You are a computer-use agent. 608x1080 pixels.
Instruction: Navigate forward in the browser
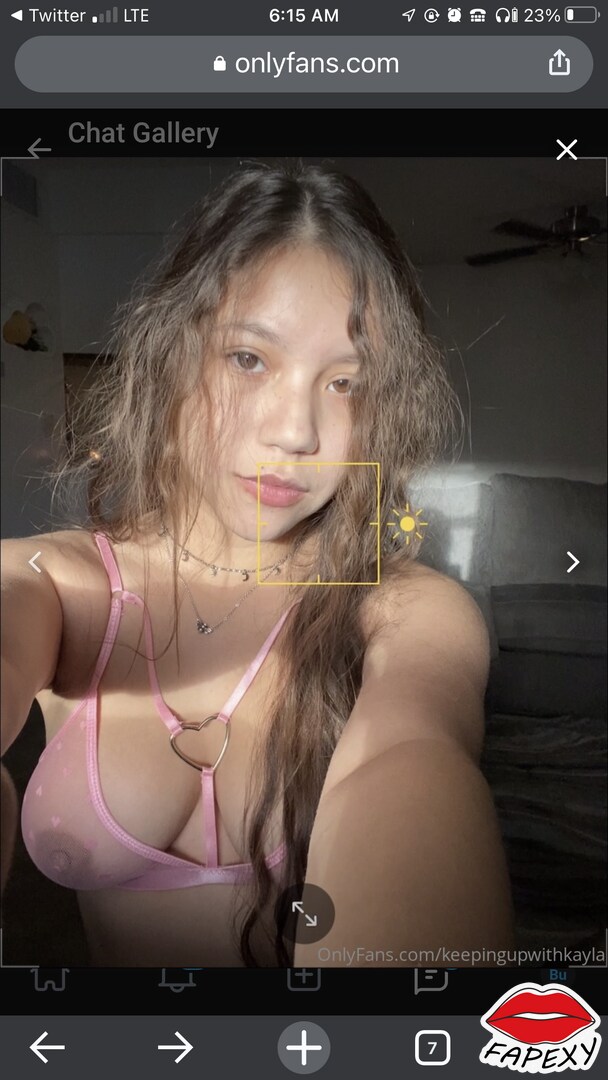tap(175, 1047)
